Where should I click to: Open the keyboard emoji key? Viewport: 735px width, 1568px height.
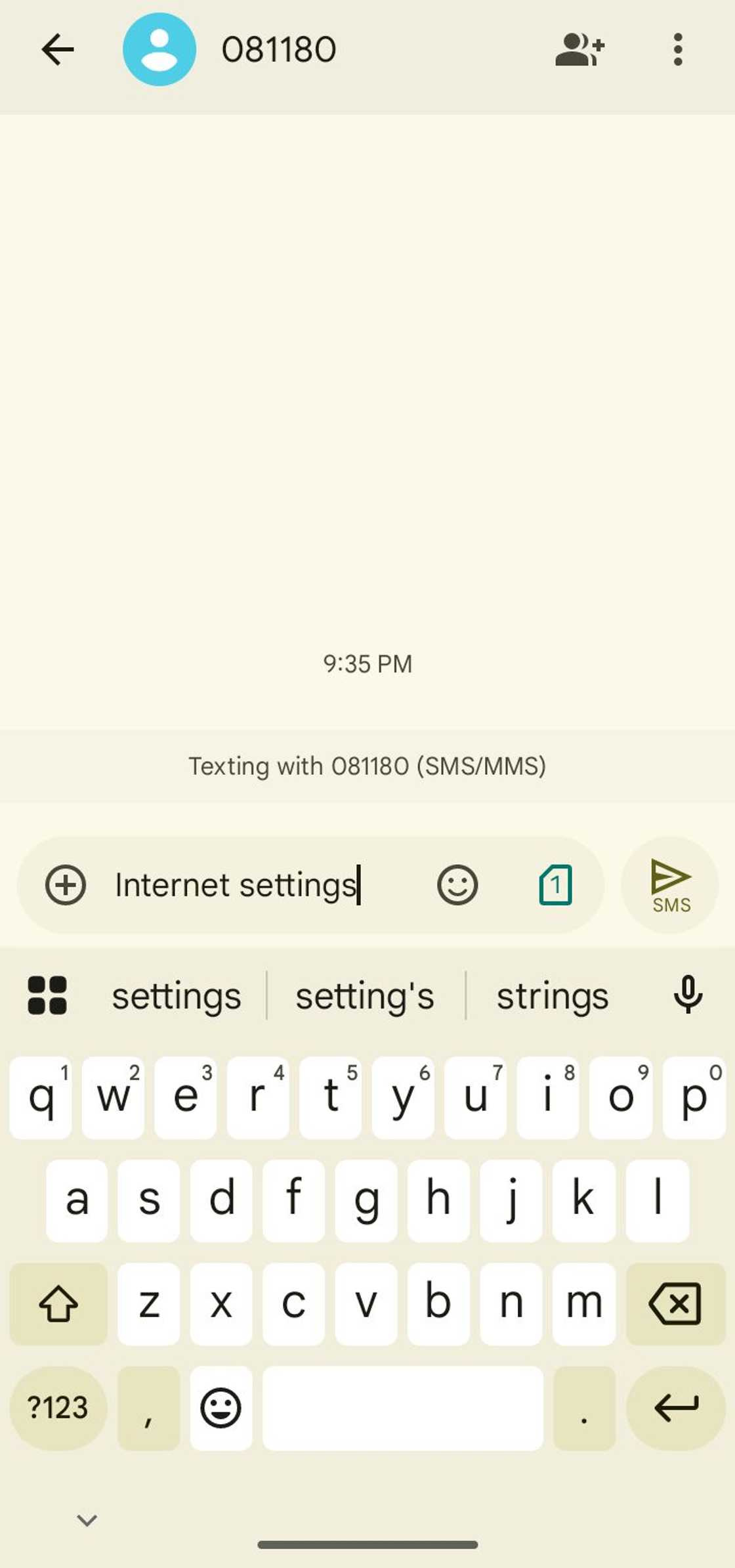(221, 1408)
